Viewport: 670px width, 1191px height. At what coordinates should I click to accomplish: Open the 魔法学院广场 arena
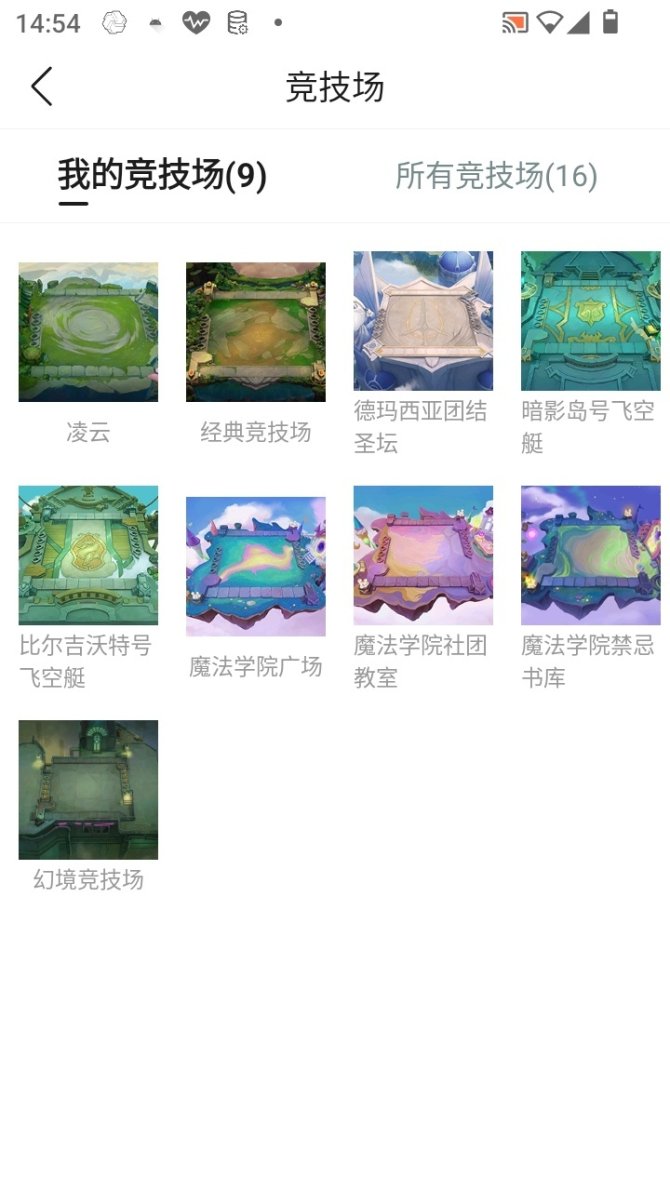[255, 566]
